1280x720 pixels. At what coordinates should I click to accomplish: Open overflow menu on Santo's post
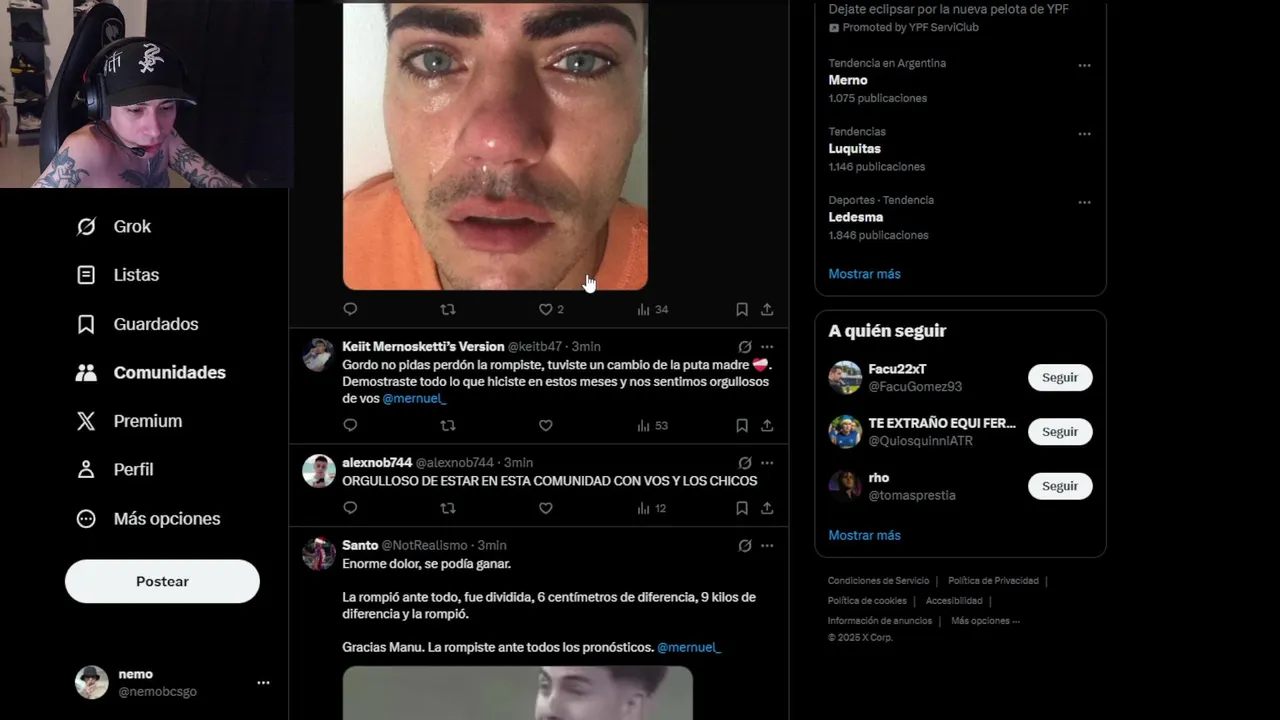click(x=767, y=546)
